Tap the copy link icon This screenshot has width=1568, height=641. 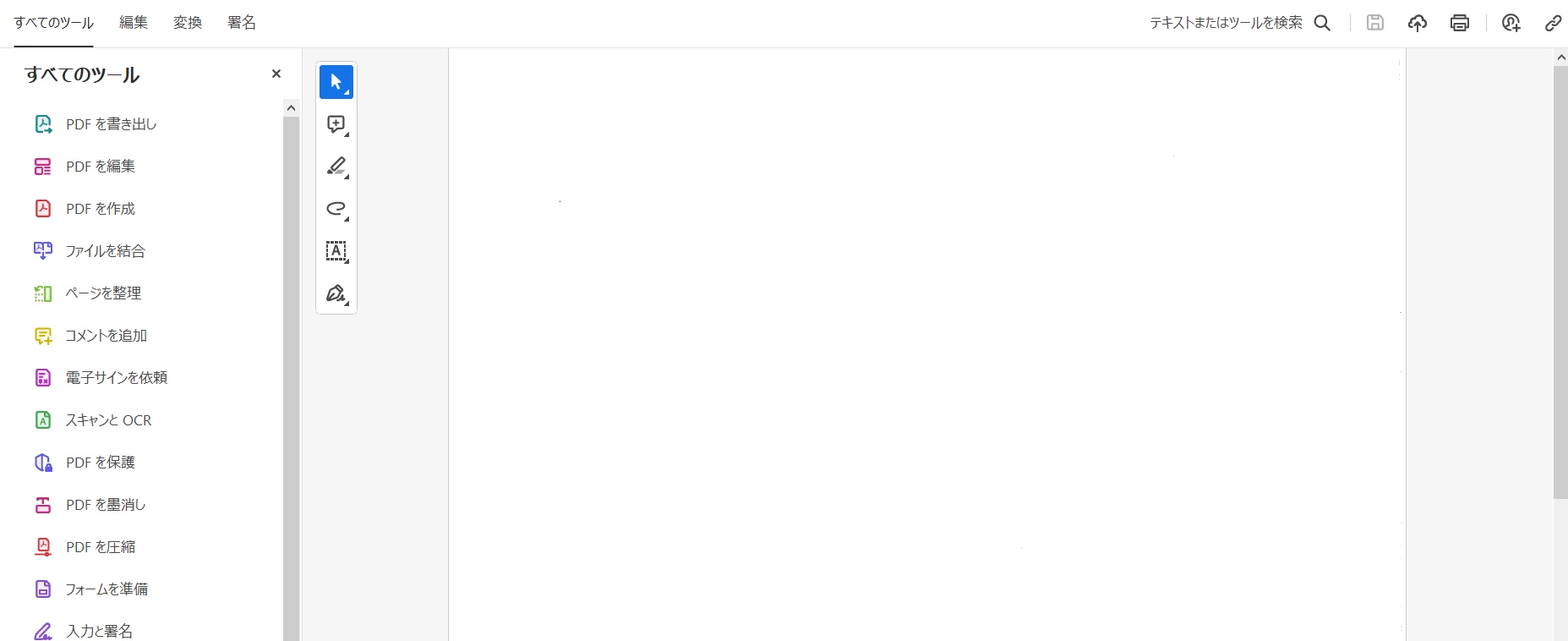click(1553, 23)
